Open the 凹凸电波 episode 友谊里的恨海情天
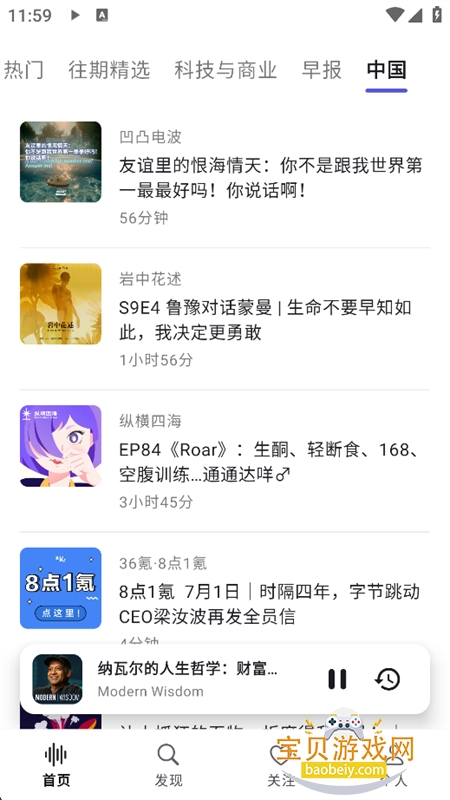The width and height of the screenshot is (450, 800). [225, 177]
